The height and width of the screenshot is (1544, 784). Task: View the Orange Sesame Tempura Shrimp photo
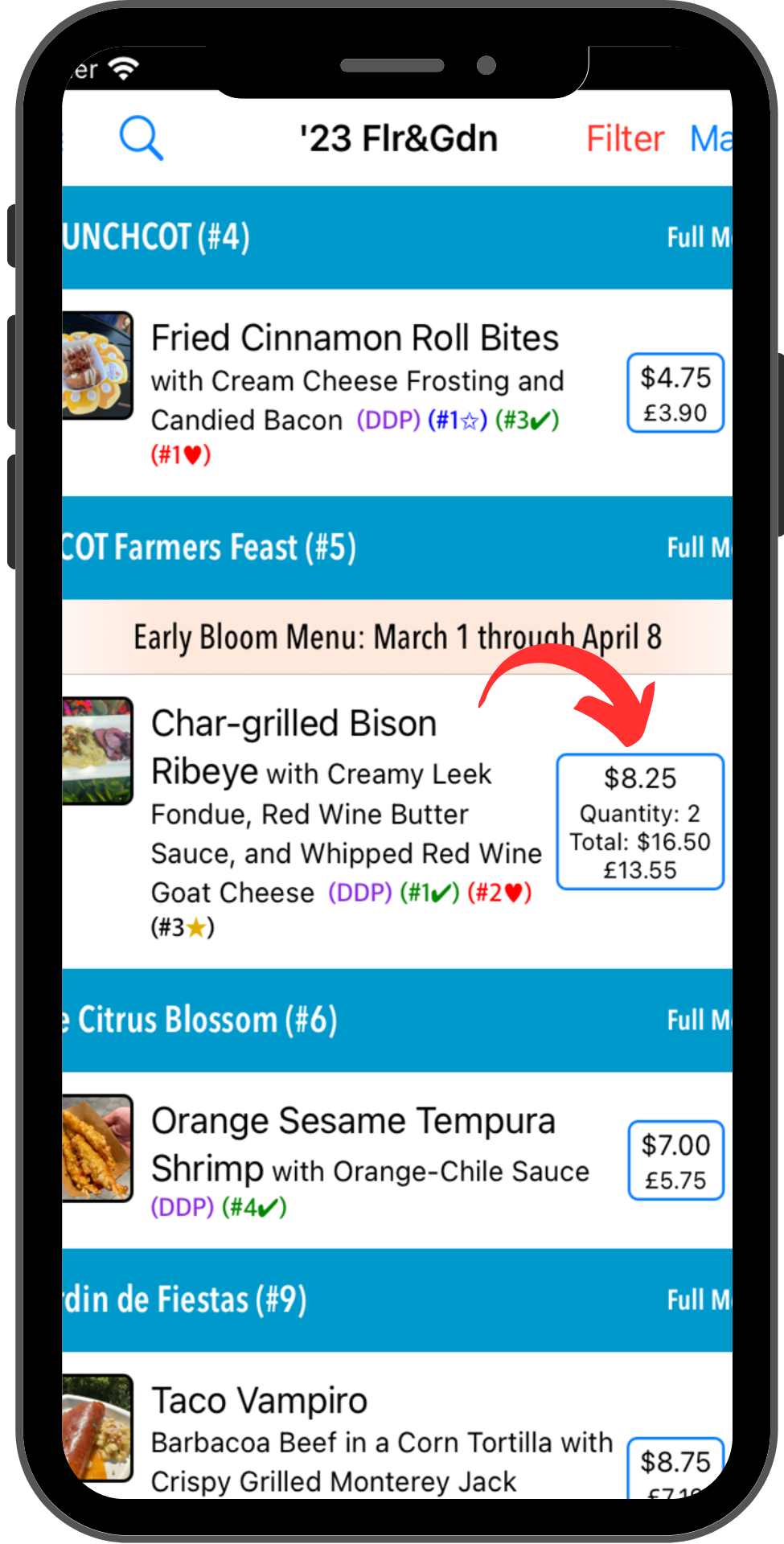coord(97,1148)
